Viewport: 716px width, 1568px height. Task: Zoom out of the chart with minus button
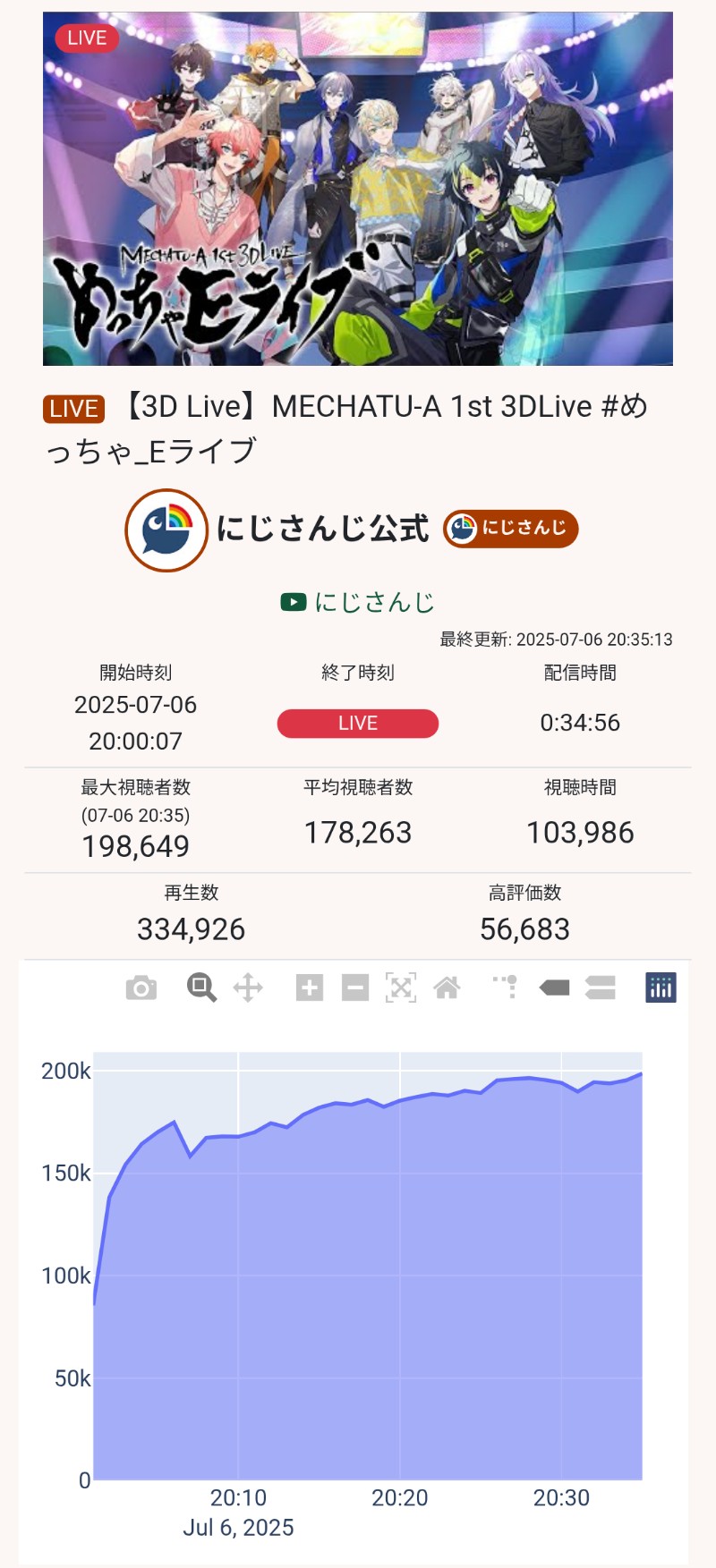(x=355, y=988)
